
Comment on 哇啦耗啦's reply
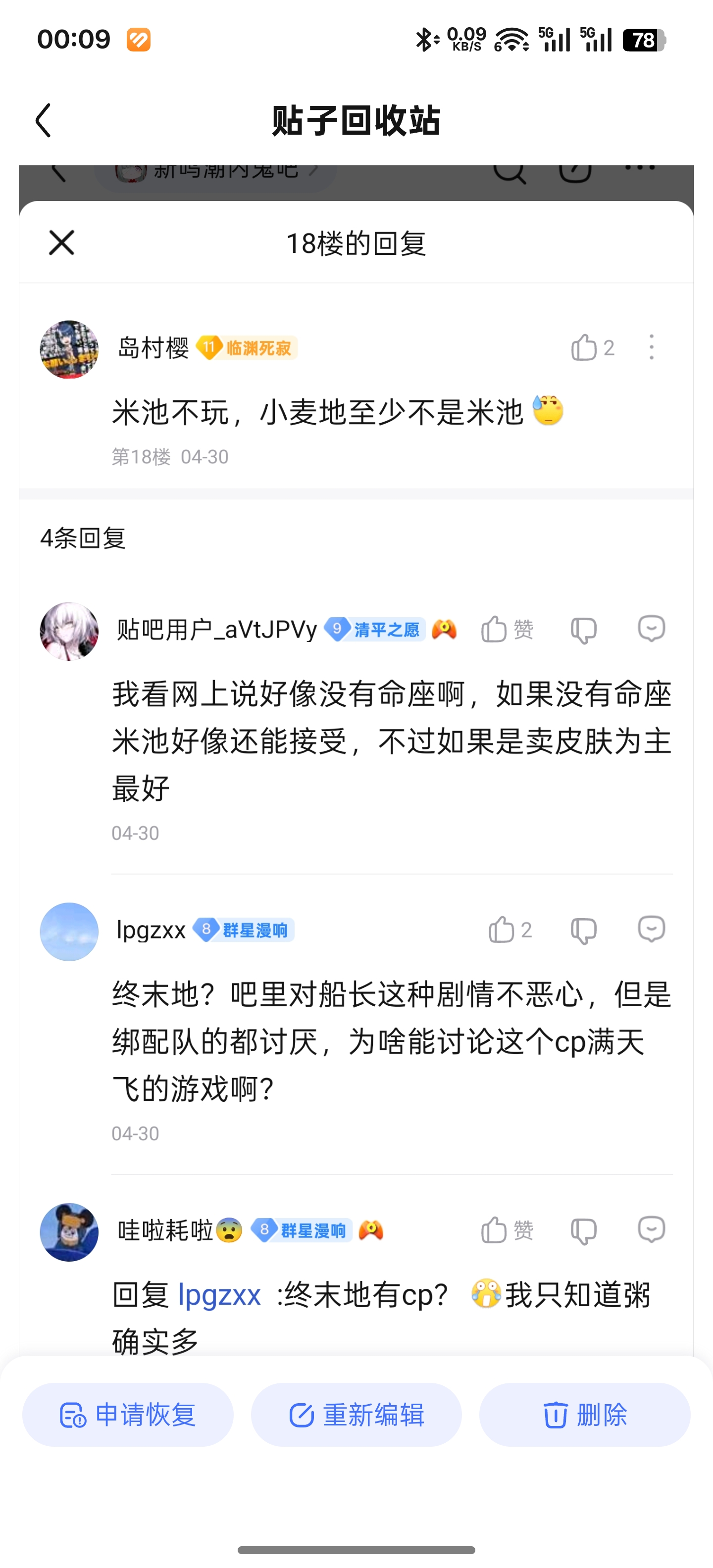(x=651, y=1229)
